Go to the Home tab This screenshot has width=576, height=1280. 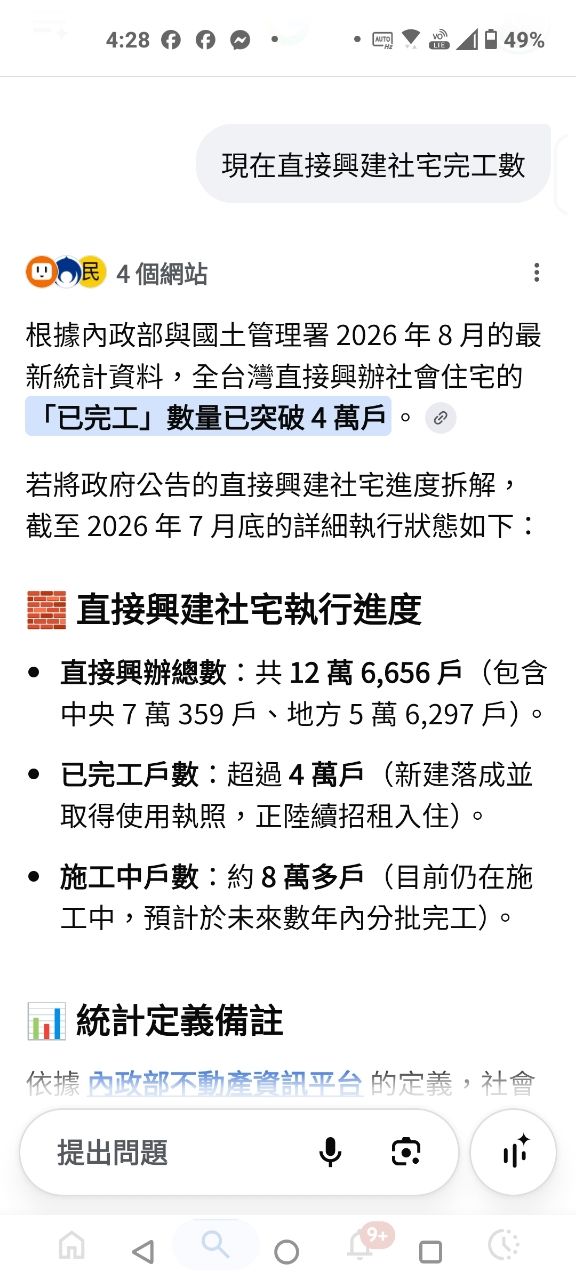72,1244
